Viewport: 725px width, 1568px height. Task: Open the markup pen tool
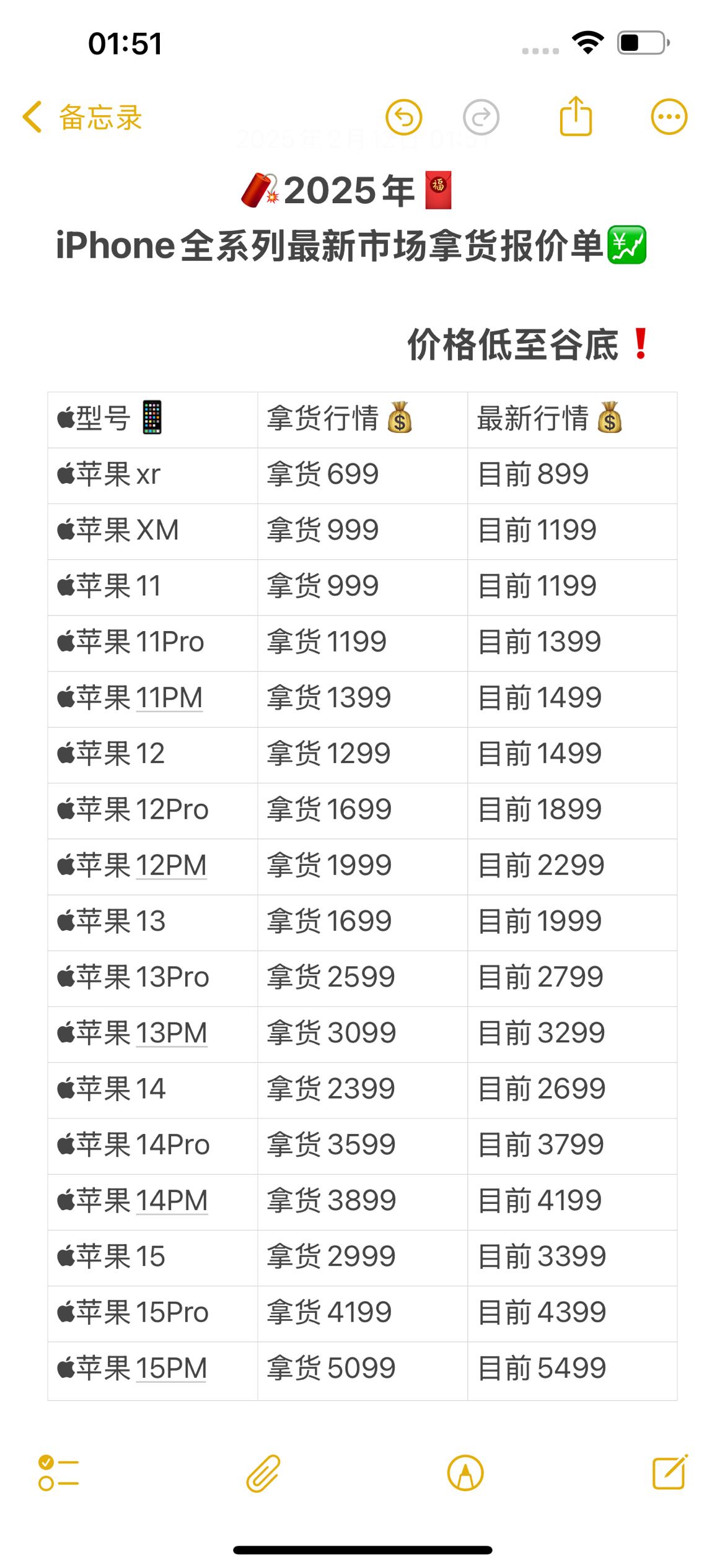point(465,1473)
